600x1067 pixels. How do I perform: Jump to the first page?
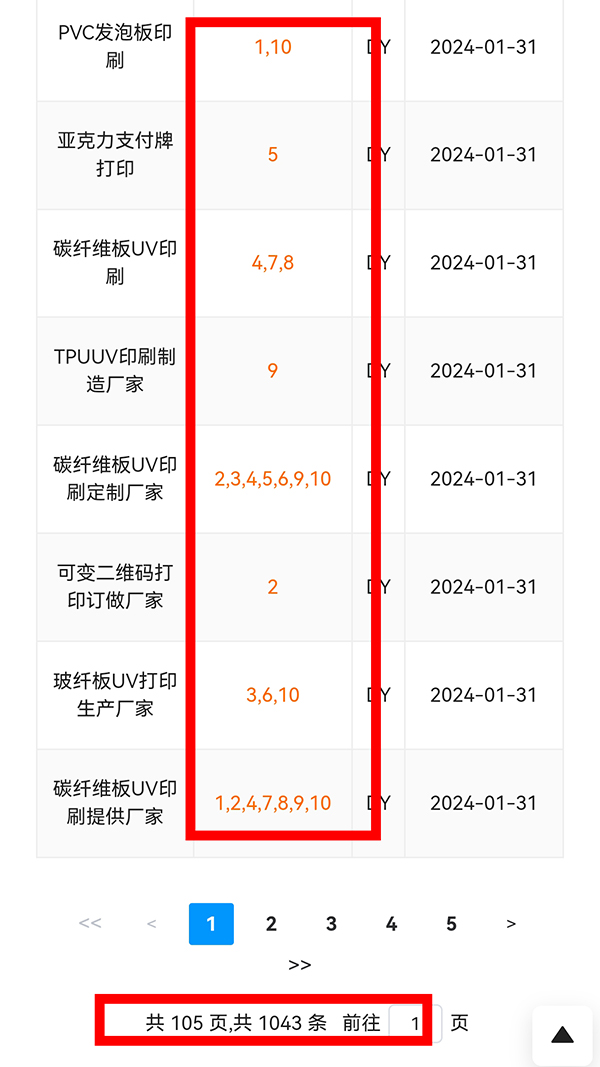[x=90, y=924]
